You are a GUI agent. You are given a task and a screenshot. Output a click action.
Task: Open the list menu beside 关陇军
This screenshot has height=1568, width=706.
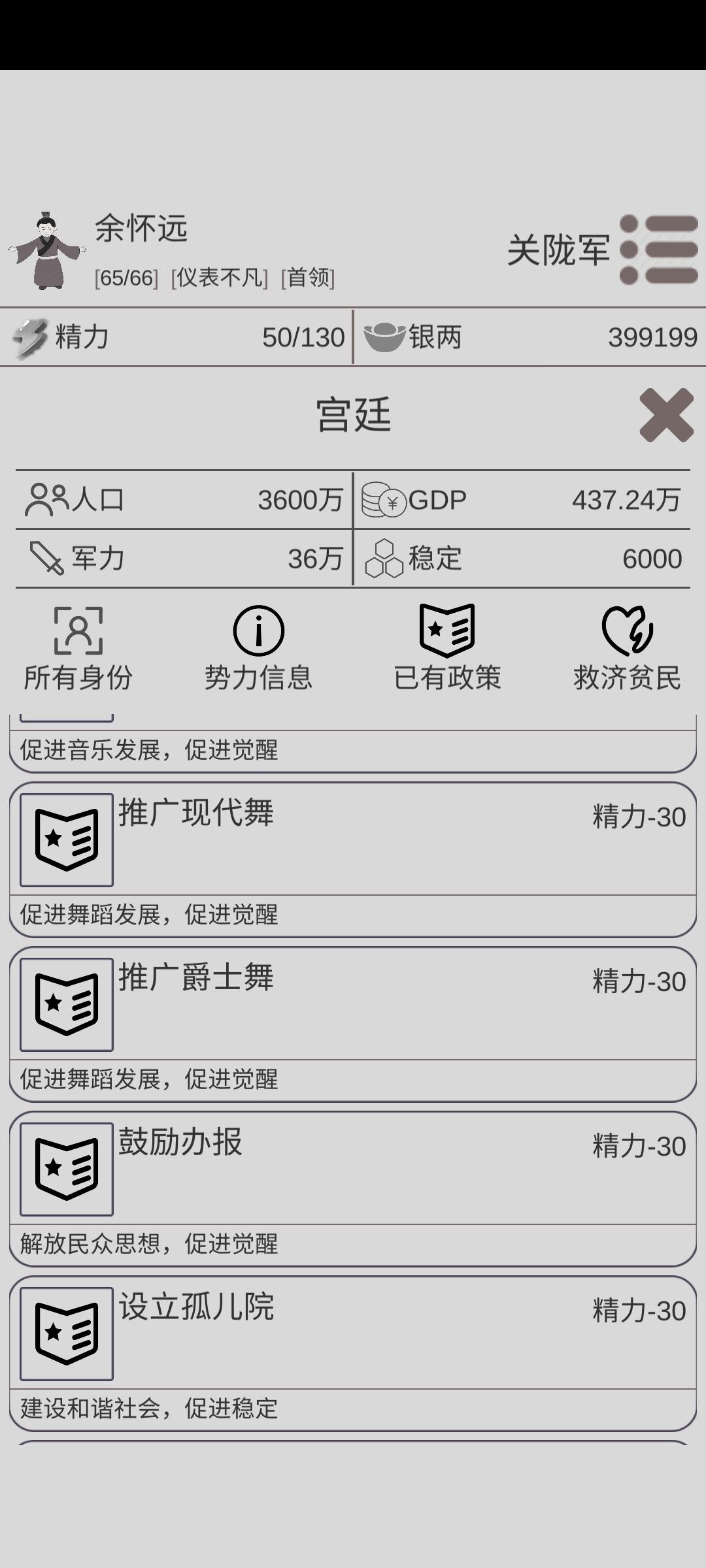[659, 250]
